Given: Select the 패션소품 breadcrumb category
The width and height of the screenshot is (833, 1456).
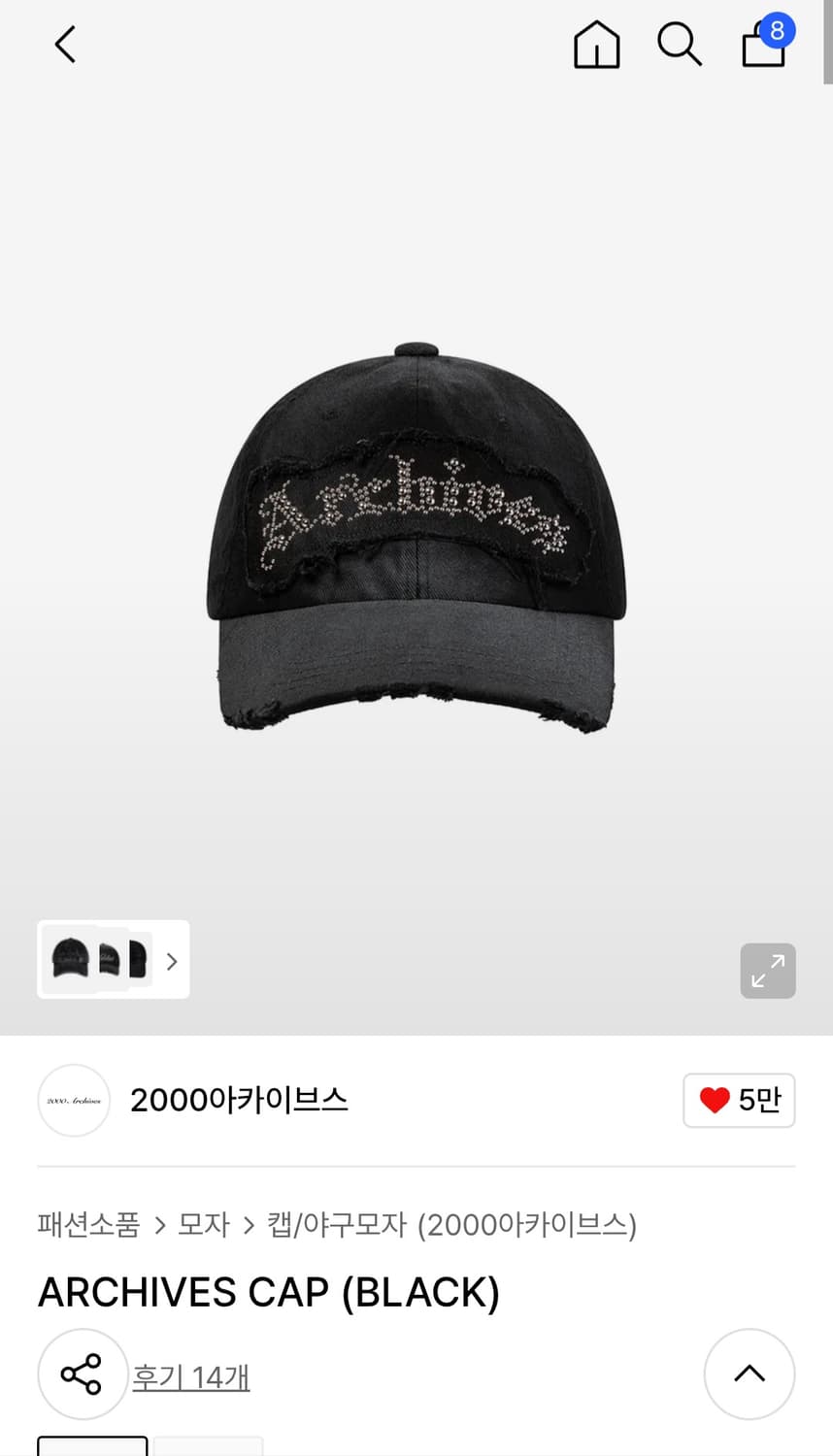Looking at the screenshot, I should click(87, 1225).
